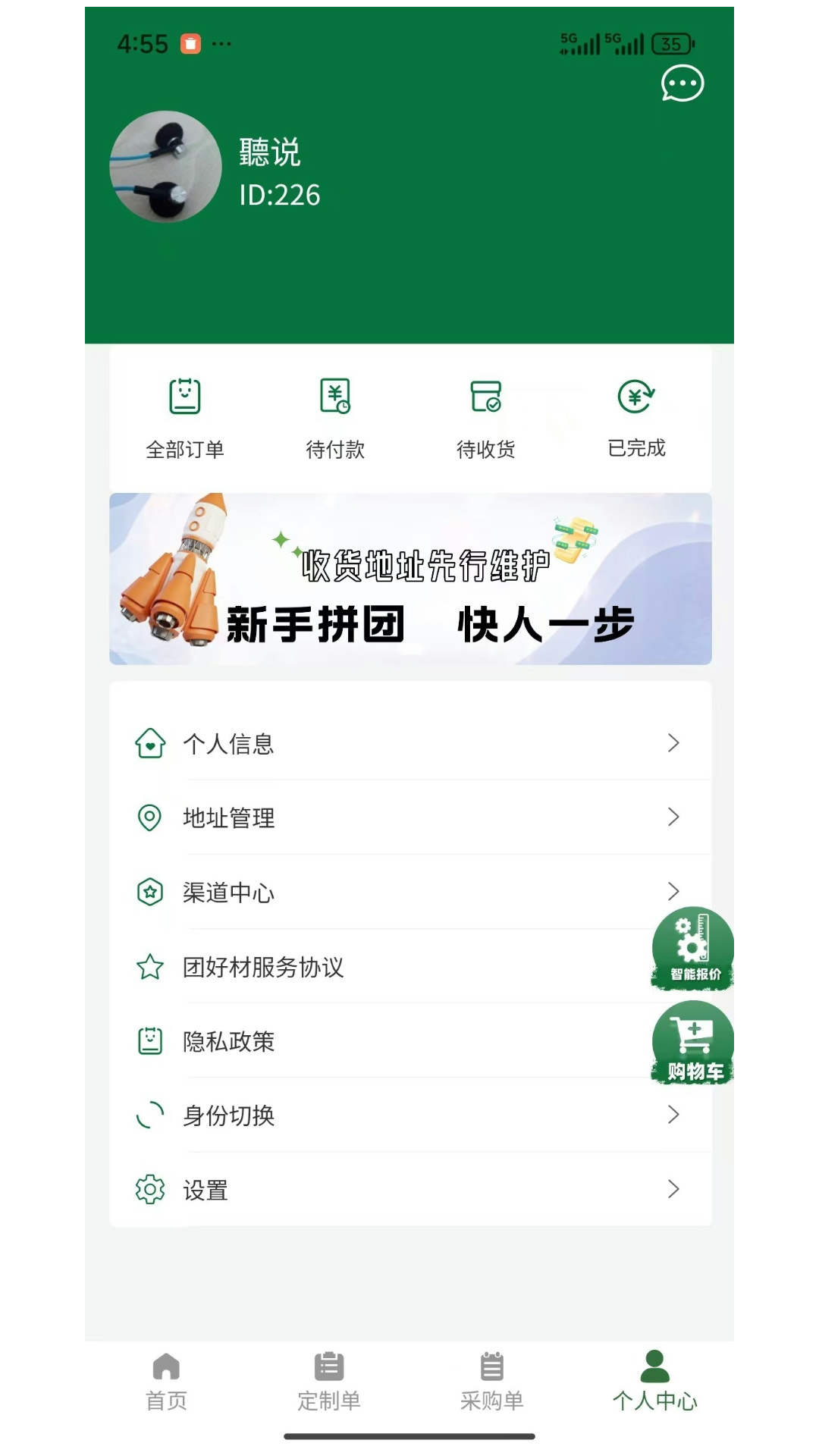
Task: Go to 地址管理 address management
Action: coord(409,817)
